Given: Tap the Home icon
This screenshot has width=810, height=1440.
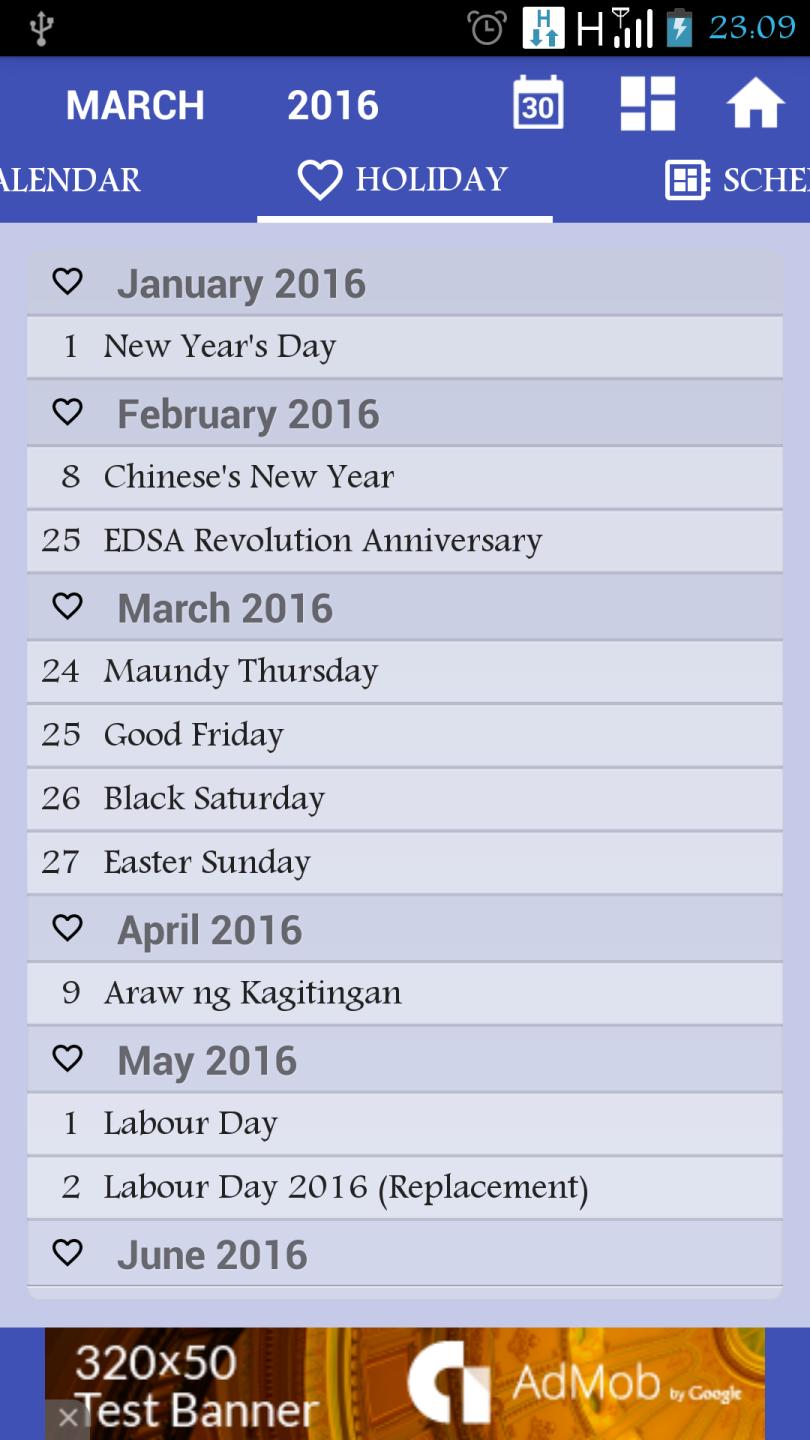Looking at the screenshot, I should pos(757,101).
